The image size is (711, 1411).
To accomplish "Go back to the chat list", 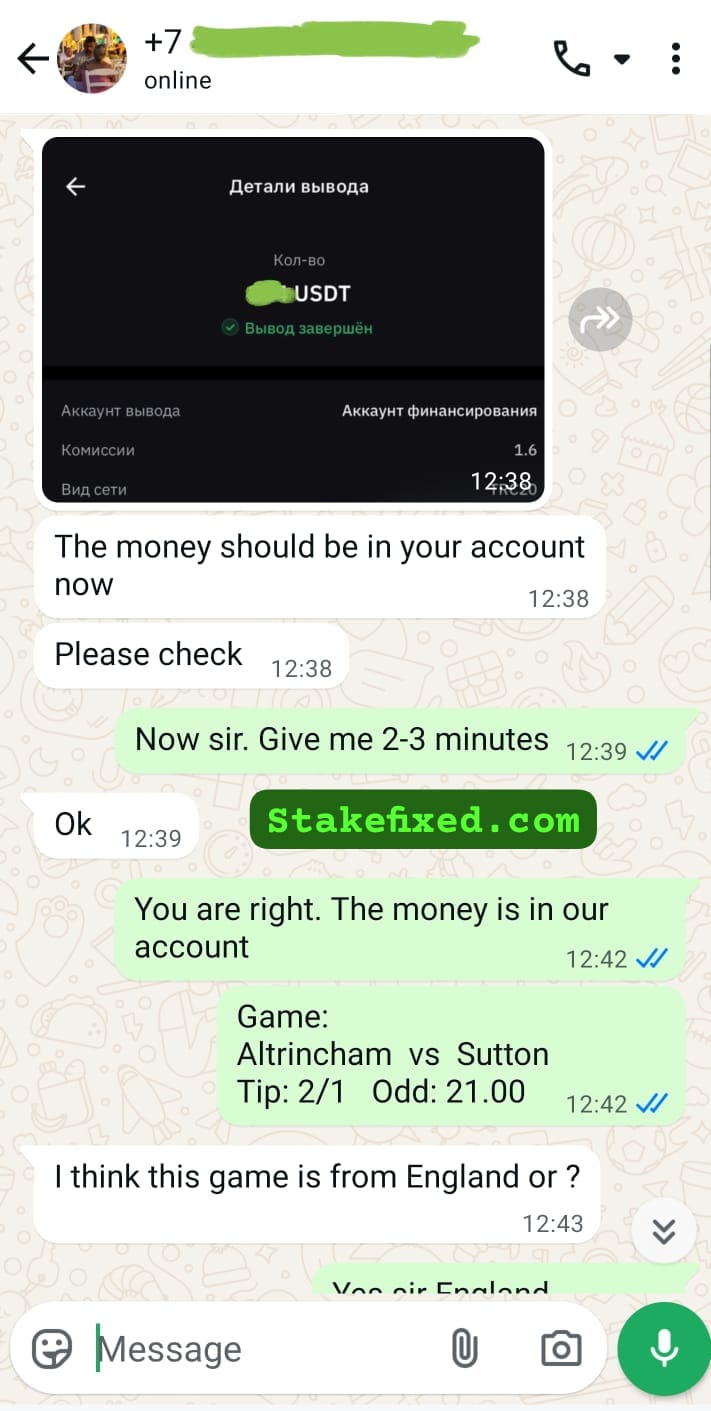I will (x=32, y=59).
